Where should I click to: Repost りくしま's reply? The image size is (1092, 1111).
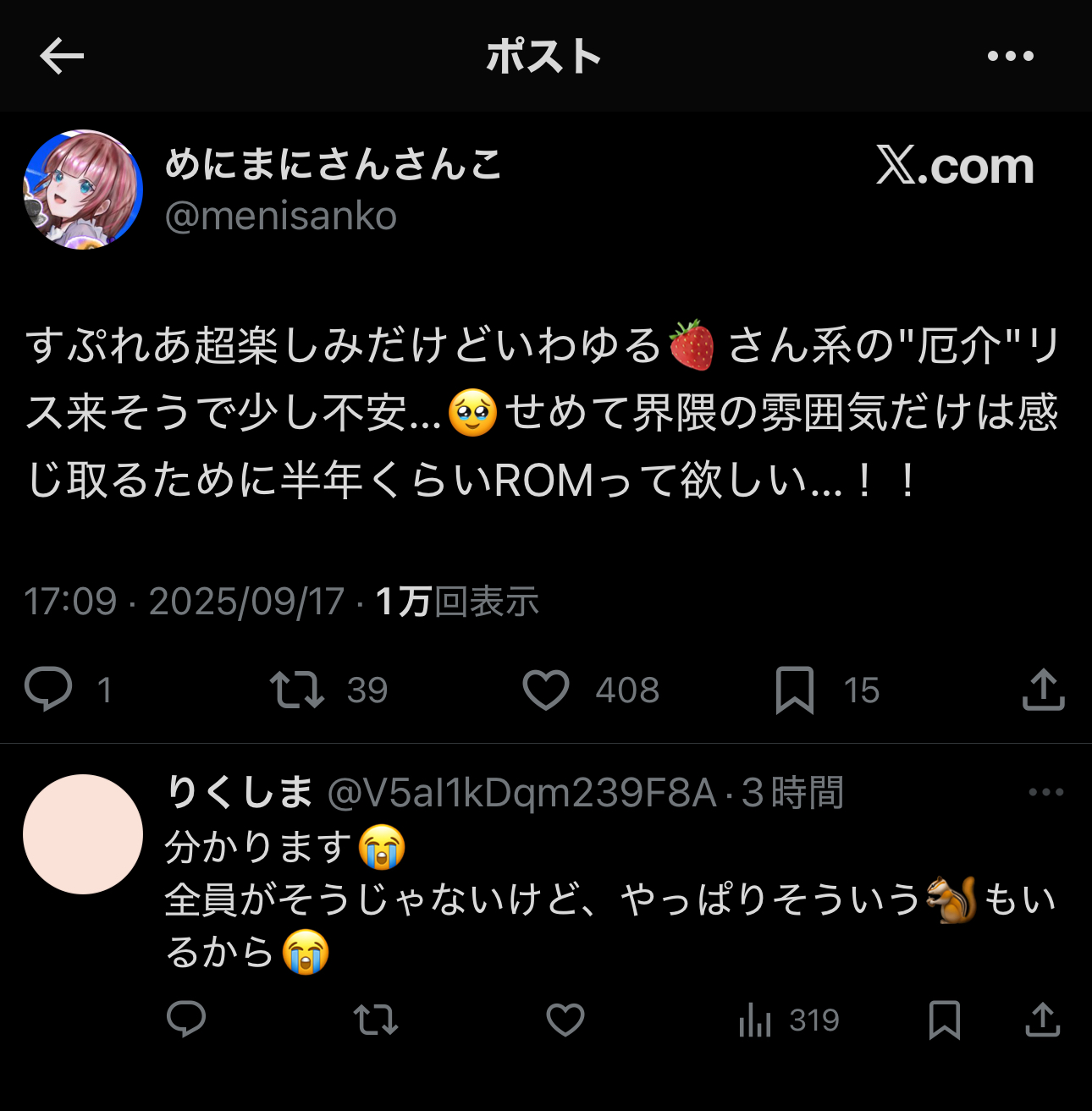376,1020
